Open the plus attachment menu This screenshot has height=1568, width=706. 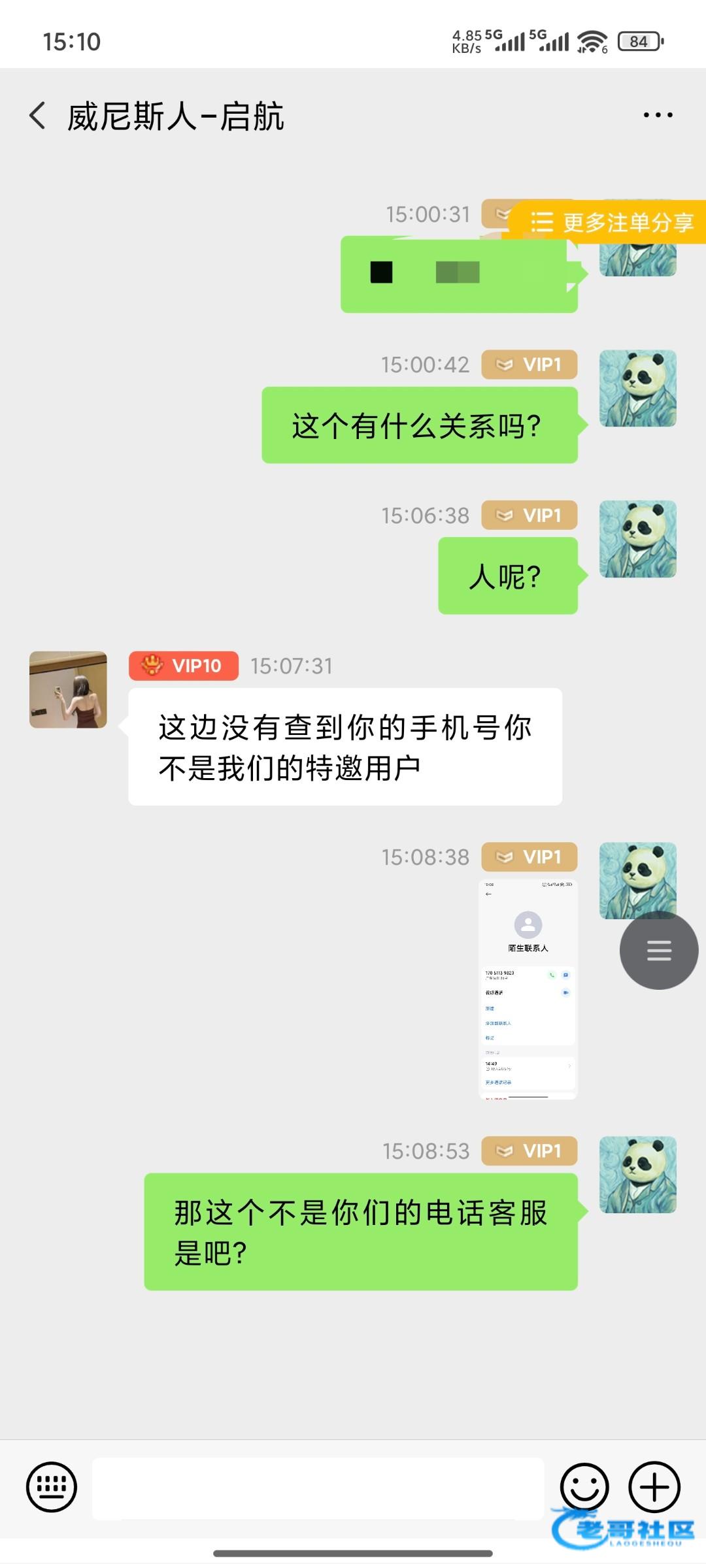(654, 1487)
